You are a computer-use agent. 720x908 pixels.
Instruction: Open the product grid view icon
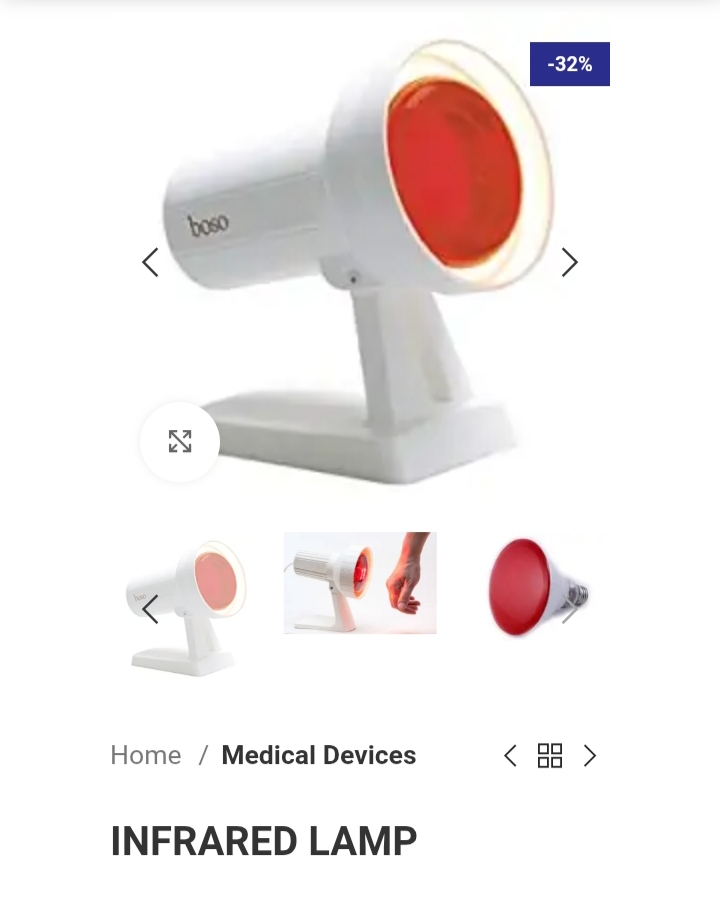pyautogui.click(x=550, y=756)
